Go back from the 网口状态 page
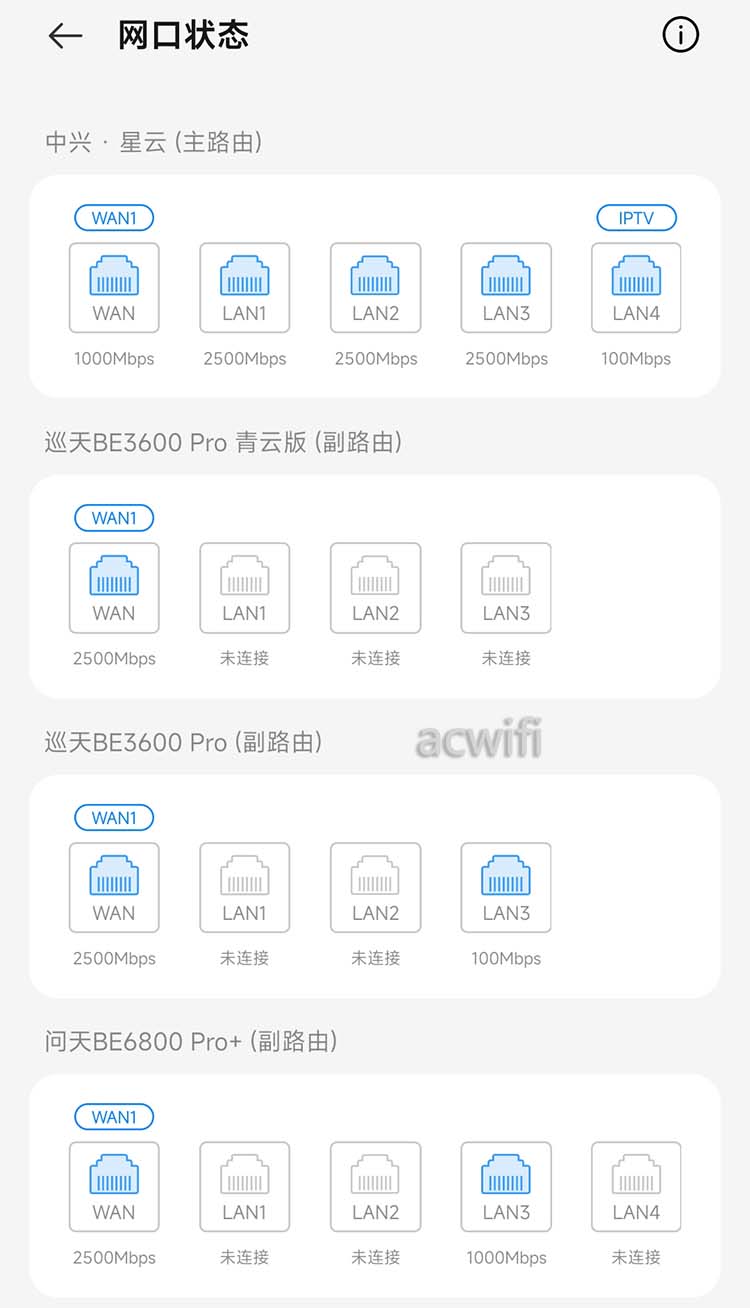Image resolution: width=750 pixels, height=1308 pixels. (x=65, y=36)
